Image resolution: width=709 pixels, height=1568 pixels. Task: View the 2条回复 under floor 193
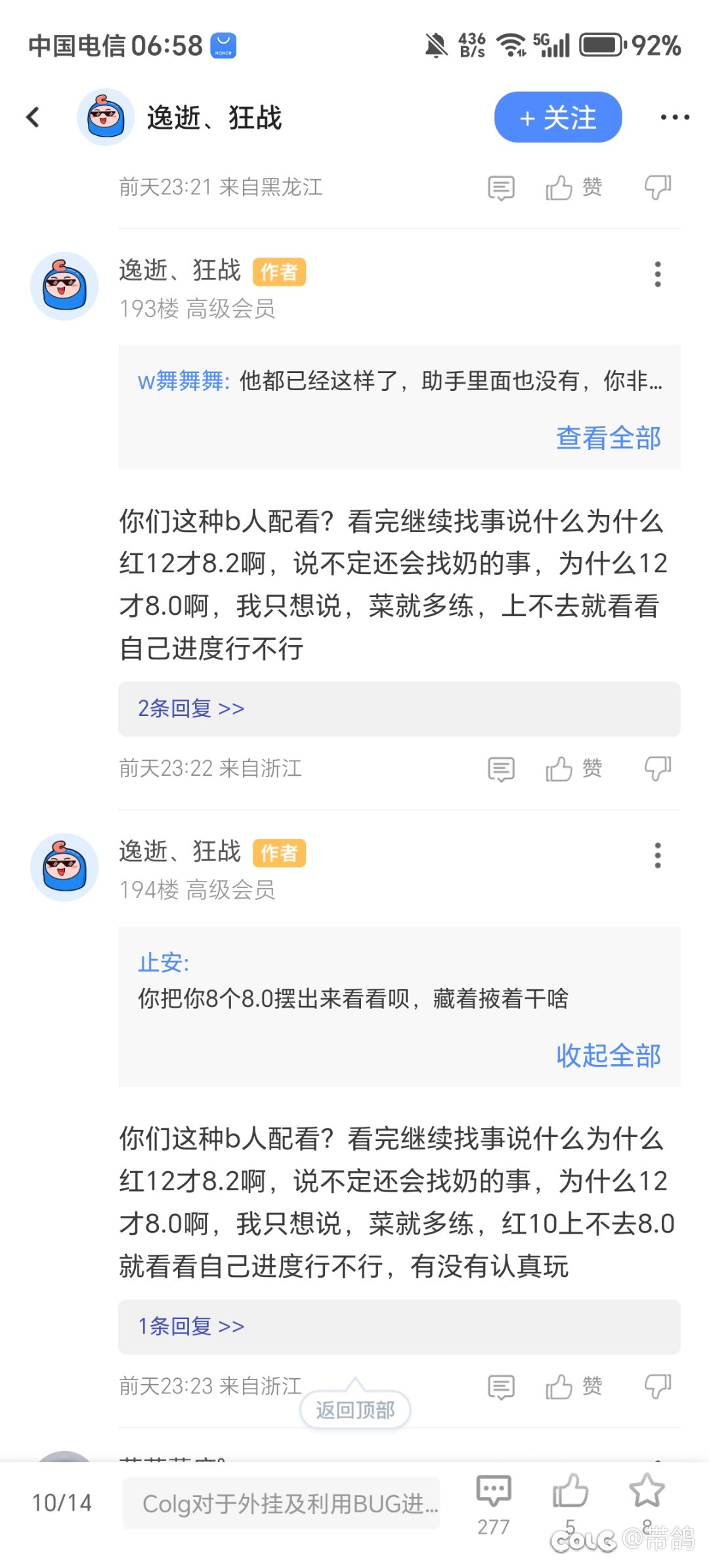[x=191, y=709]
